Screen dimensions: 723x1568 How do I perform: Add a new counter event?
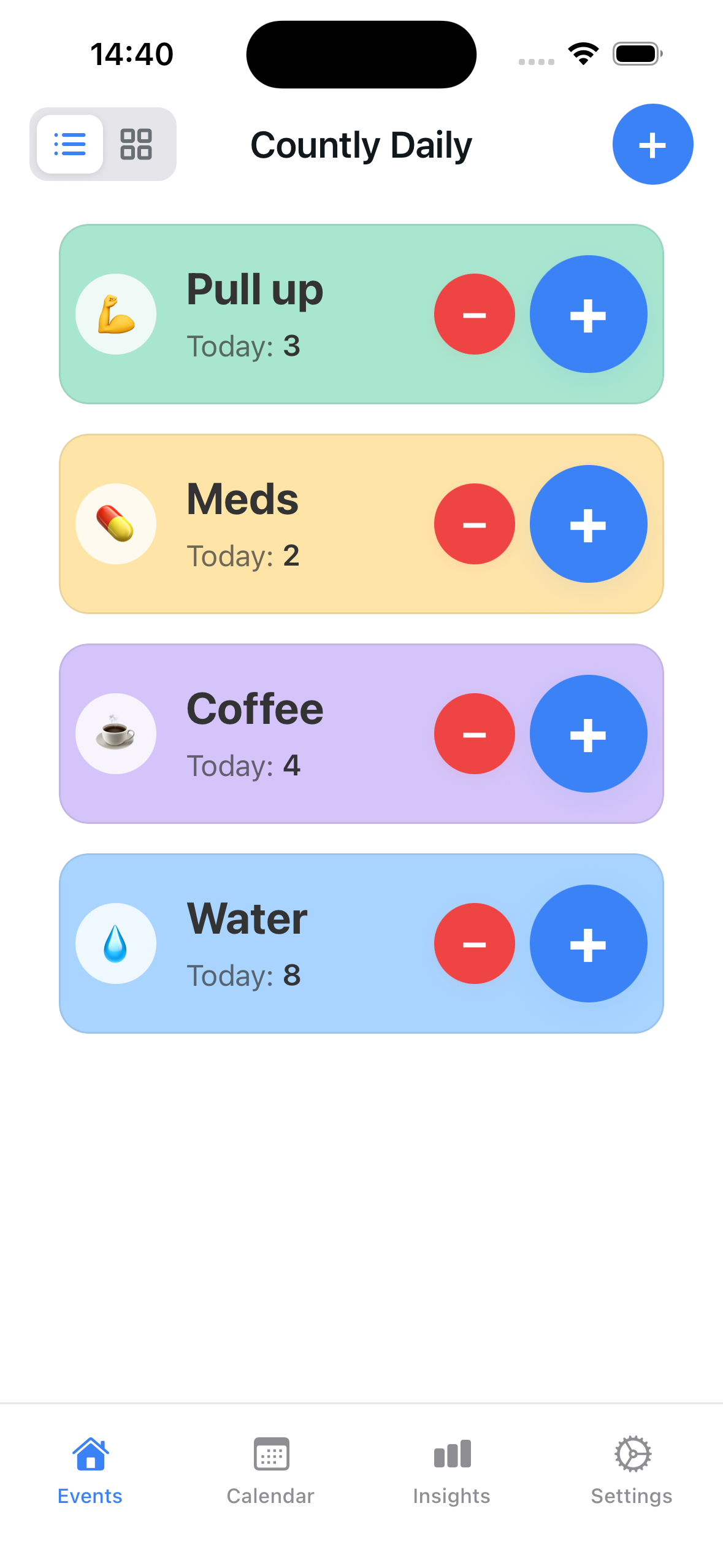(652, 144)
